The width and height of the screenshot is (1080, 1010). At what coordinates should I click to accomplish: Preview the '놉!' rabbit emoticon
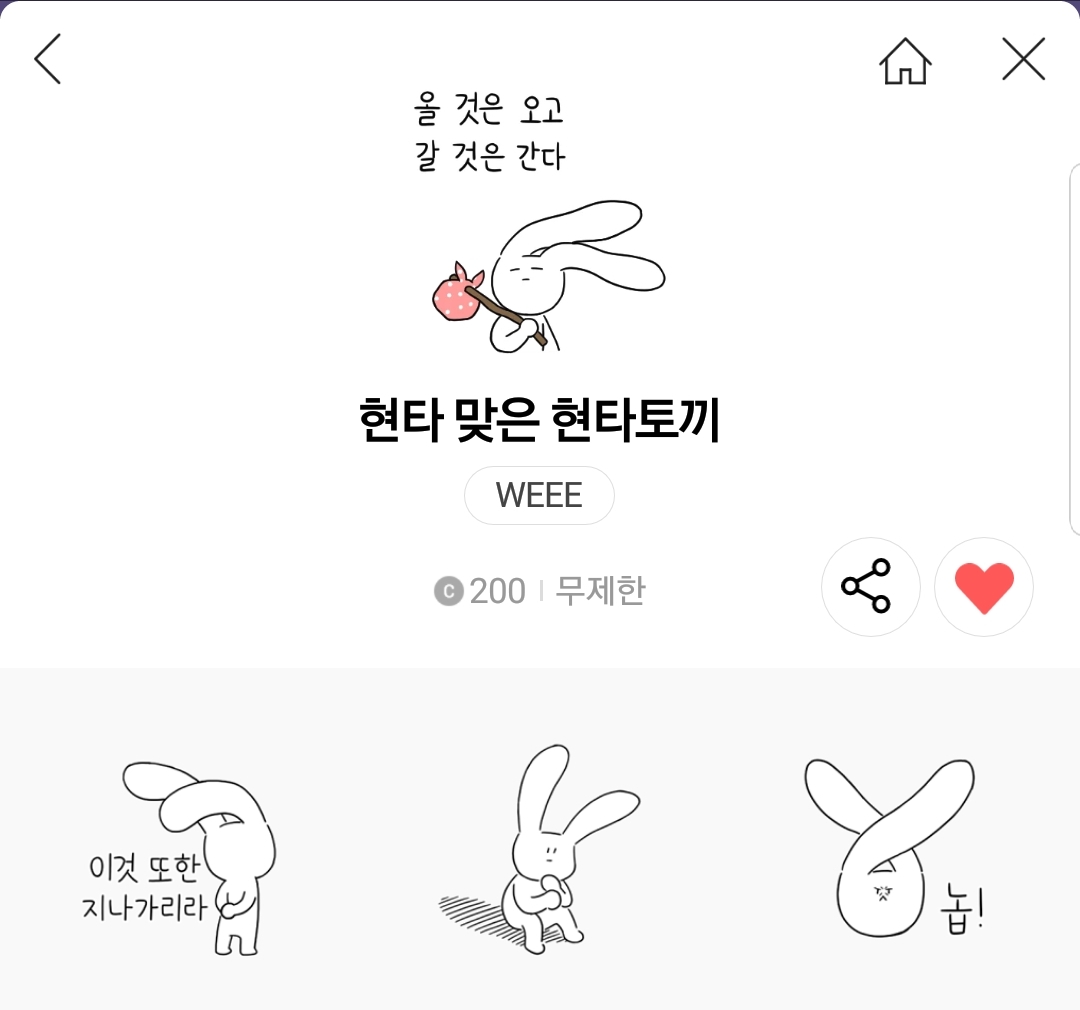coord(895,850)
